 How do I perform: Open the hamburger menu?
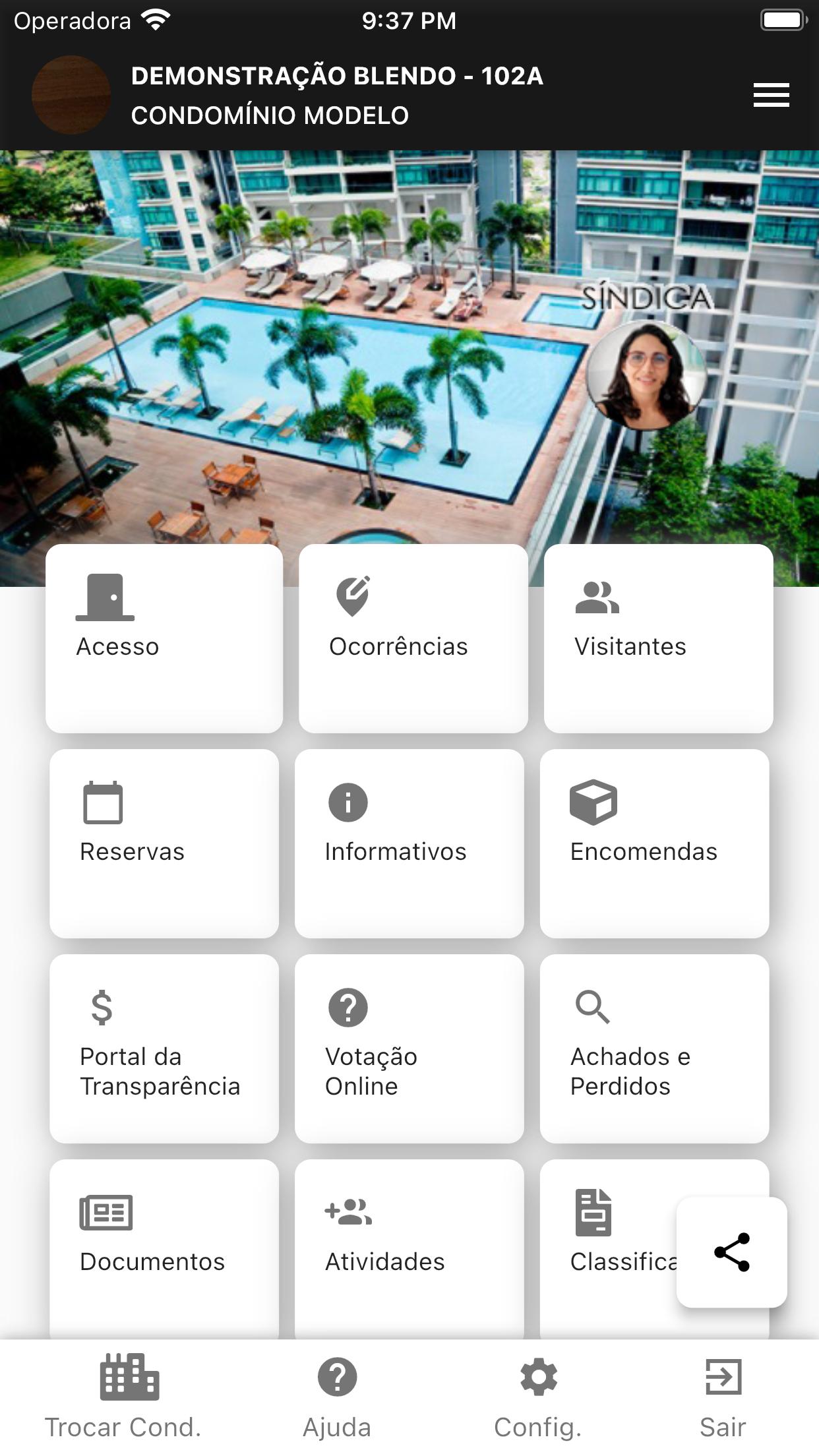coord(771,95)
